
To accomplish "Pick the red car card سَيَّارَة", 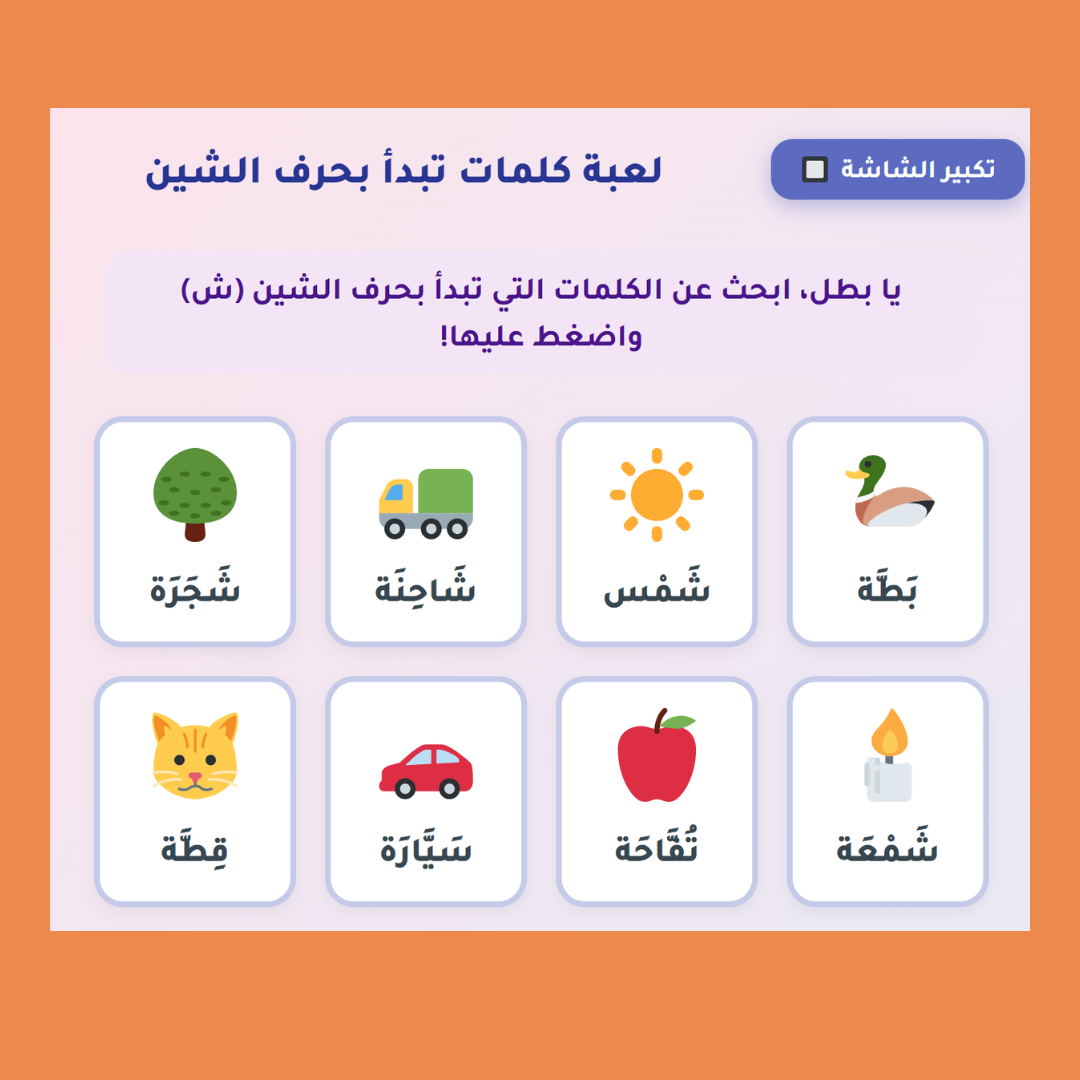I will tap(426, 791).
